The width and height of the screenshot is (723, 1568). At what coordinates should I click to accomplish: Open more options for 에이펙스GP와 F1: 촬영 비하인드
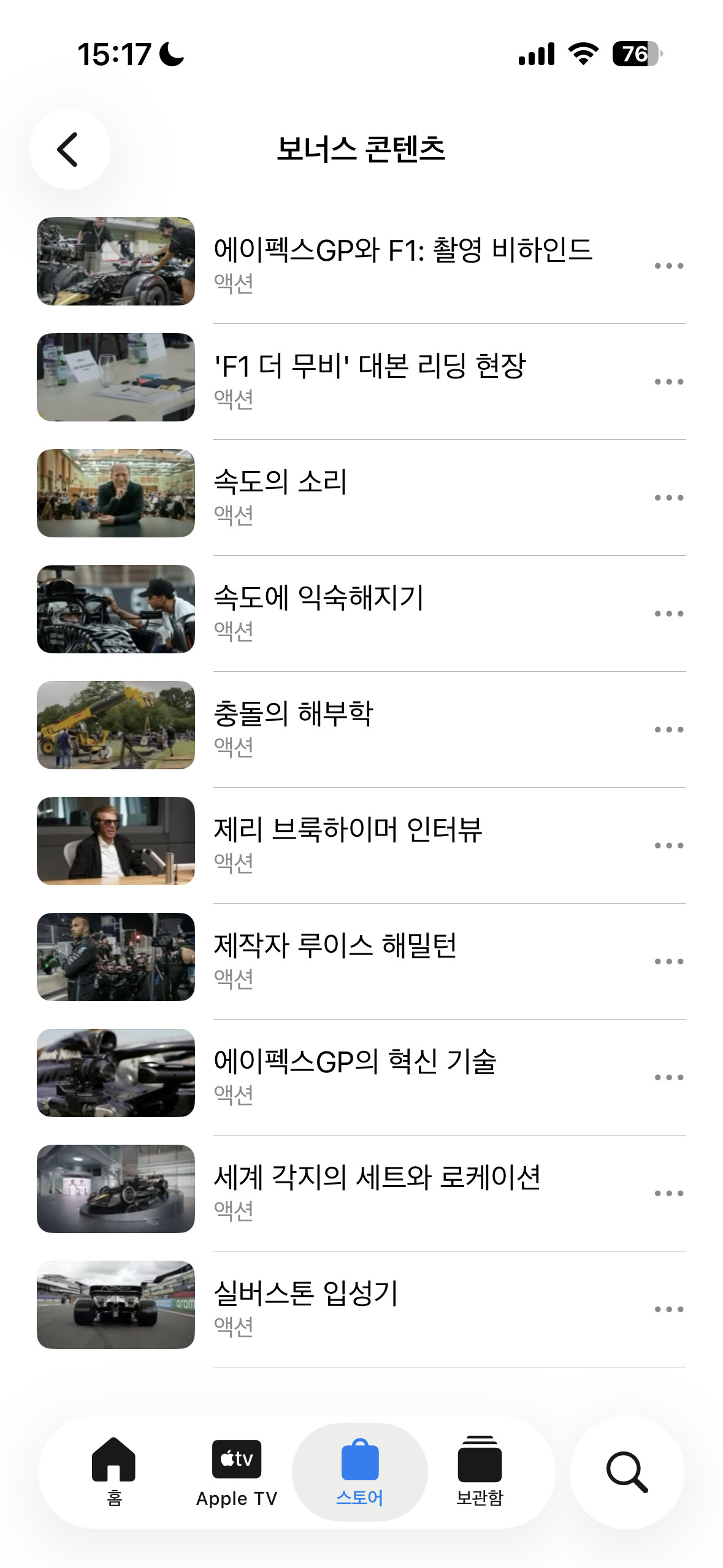point(668,266)
